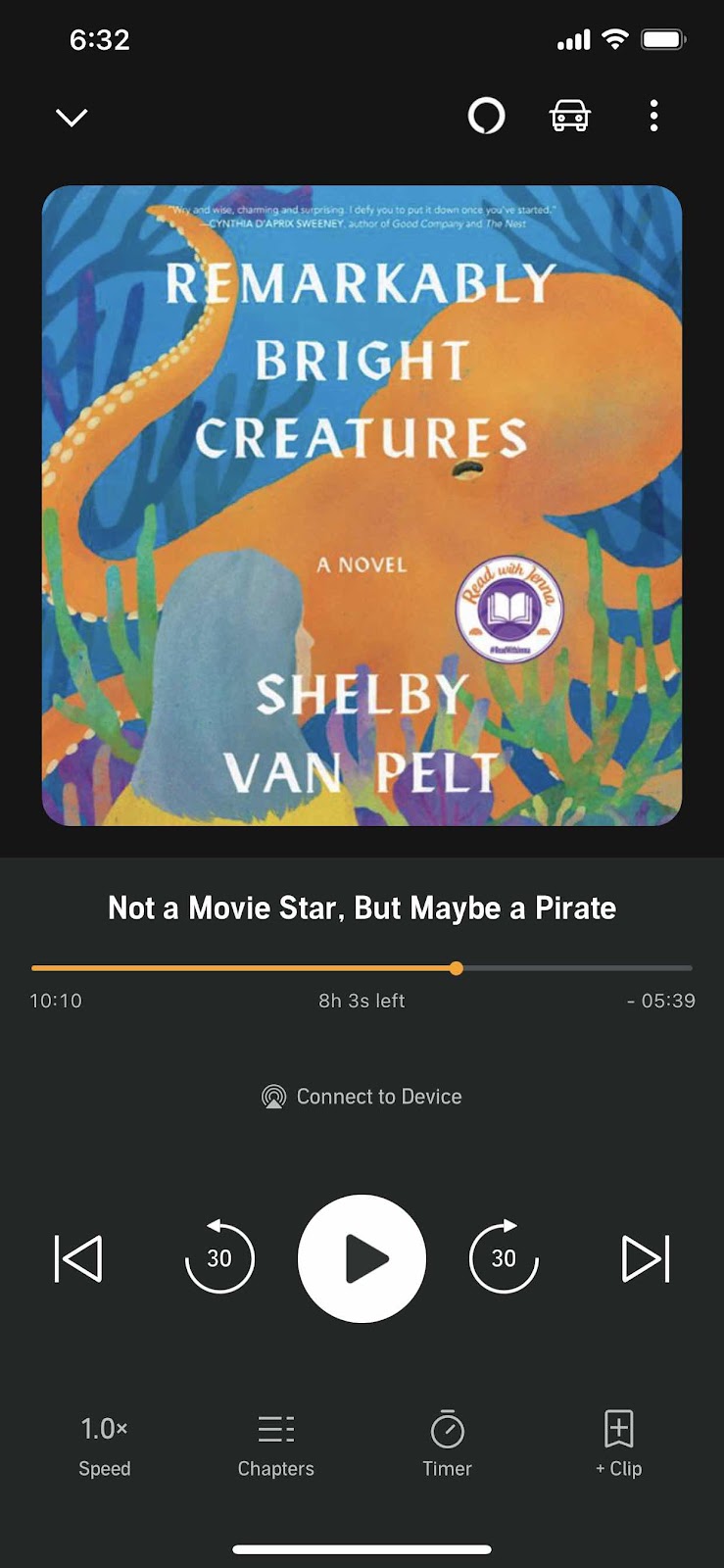The height and width of the screenshot is (1568, 724).
Task: Enable car mode
Action: (x=569, y=116)
